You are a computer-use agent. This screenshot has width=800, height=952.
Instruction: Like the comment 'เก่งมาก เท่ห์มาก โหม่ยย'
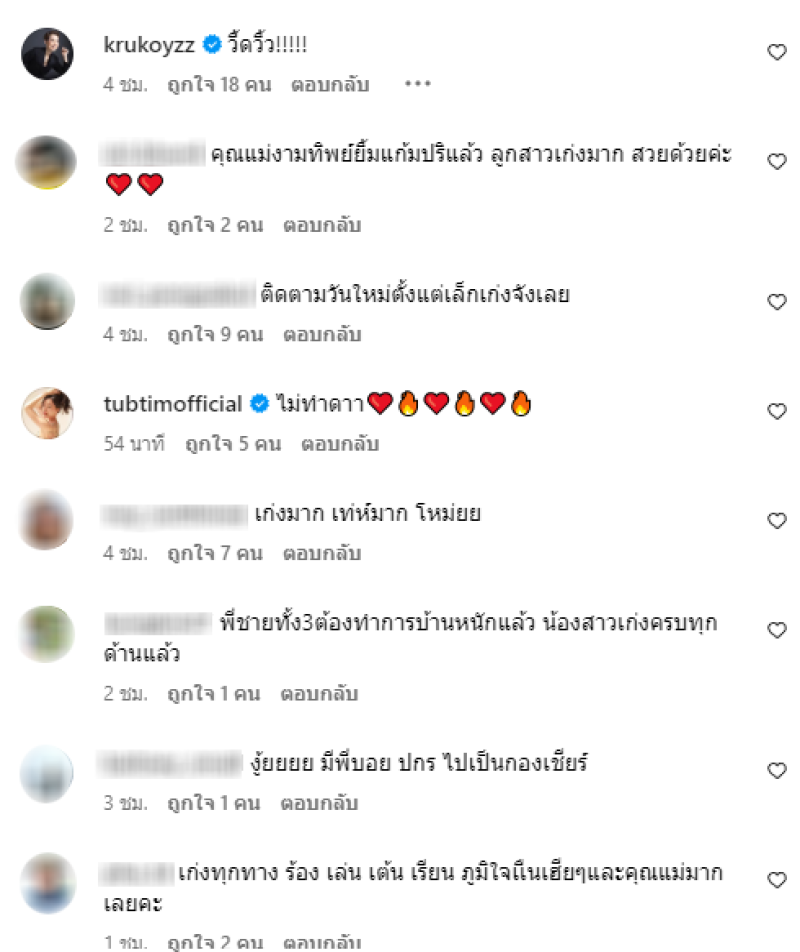coord(776,520)
